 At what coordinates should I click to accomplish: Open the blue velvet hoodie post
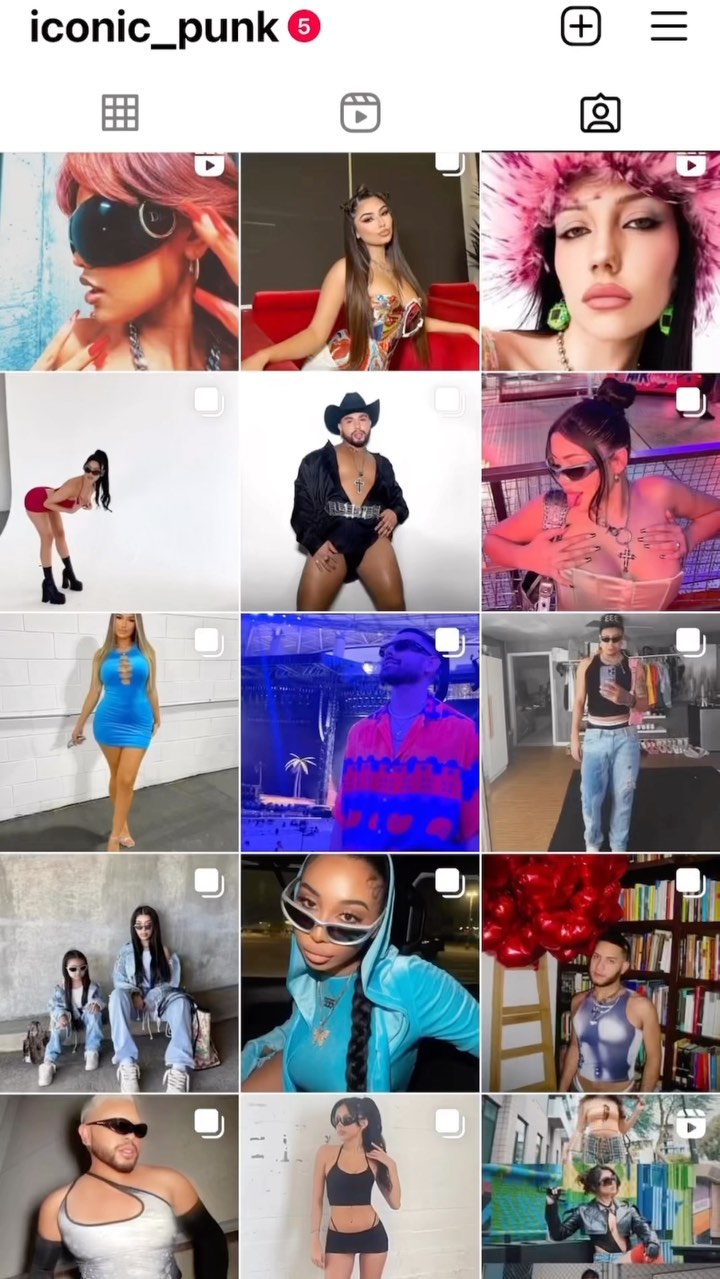pos(360,972)
